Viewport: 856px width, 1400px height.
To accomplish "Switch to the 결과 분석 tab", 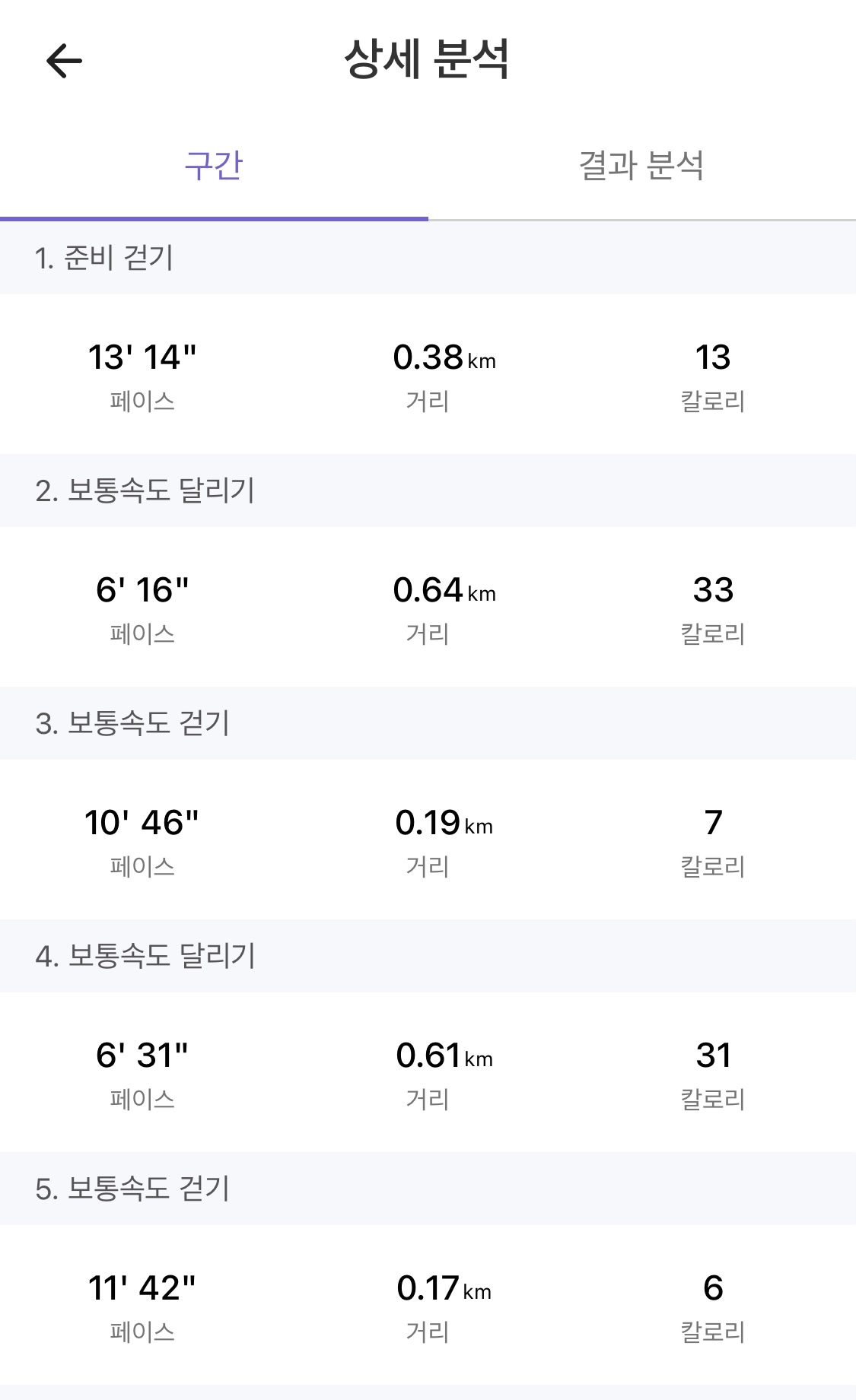I will click(641, 166).
